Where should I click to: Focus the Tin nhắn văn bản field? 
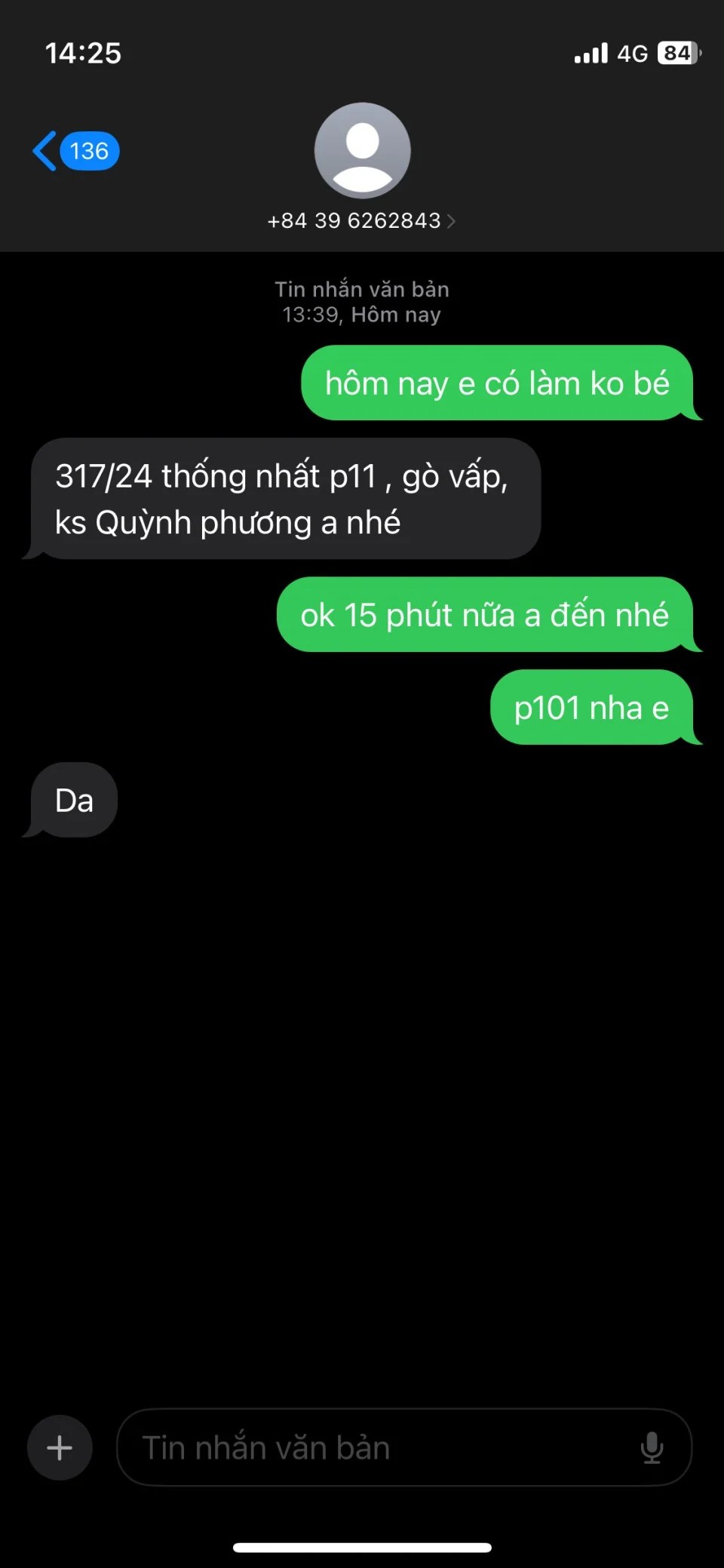[x=377, y=1447]
